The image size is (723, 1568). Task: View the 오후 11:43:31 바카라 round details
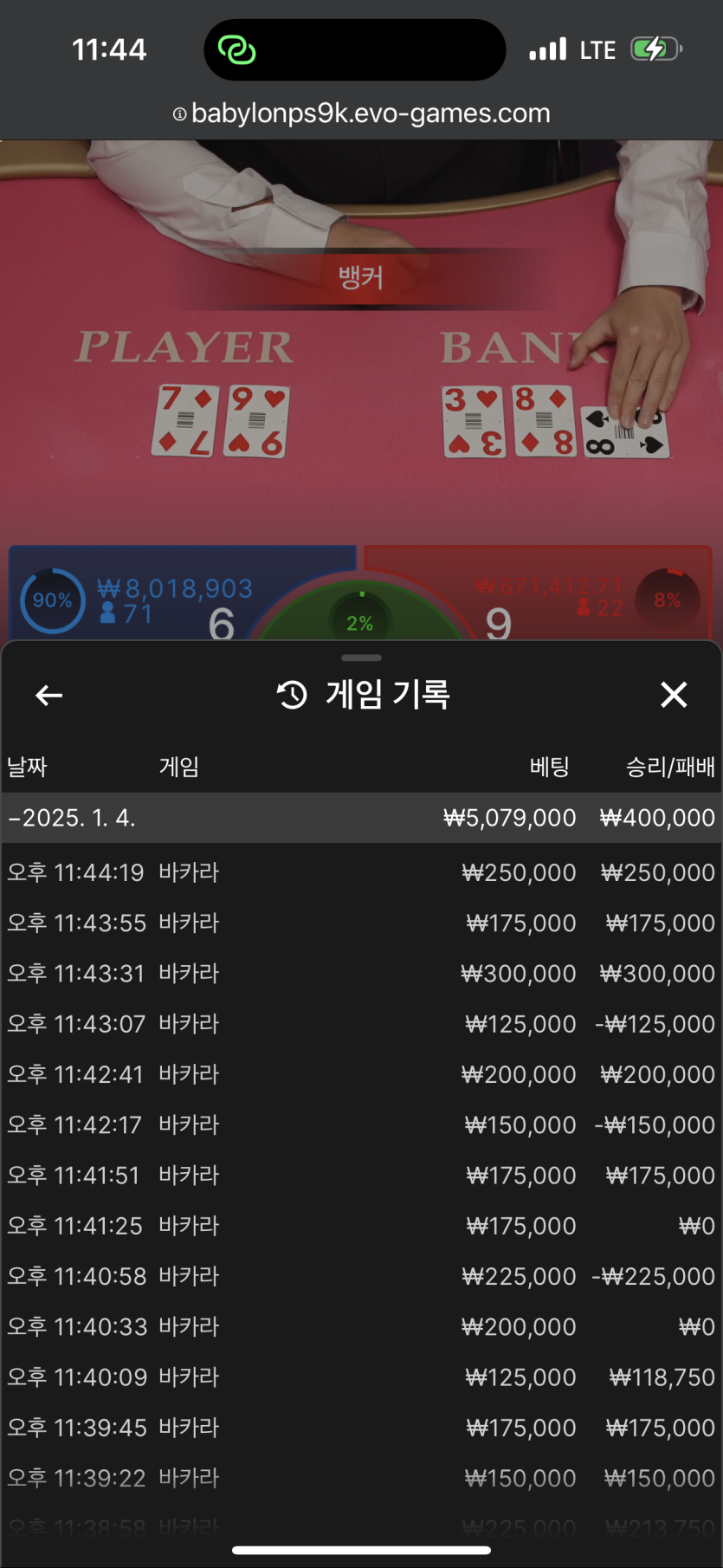point(361,973)
